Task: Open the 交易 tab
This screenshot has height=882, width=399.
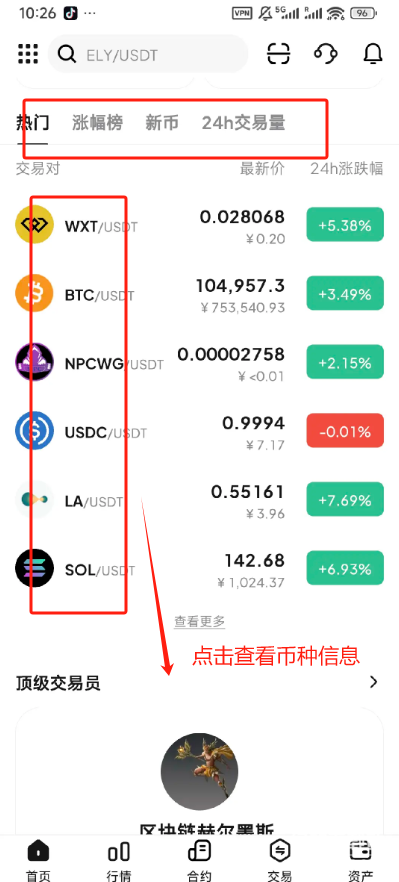Action: point(280,859)
